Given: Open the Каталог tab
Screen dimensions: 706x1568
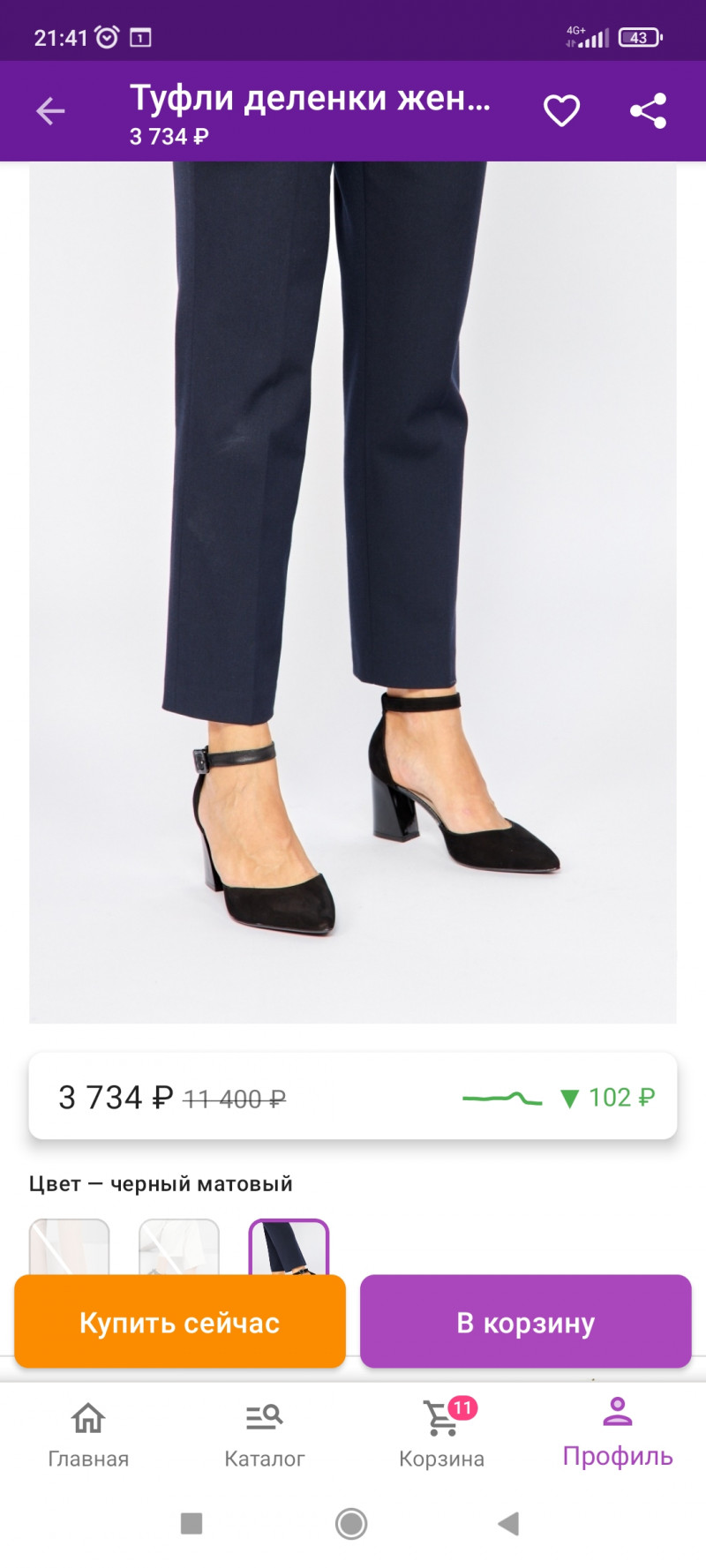Looking at the screenshot, I should tap(265, 1435).
